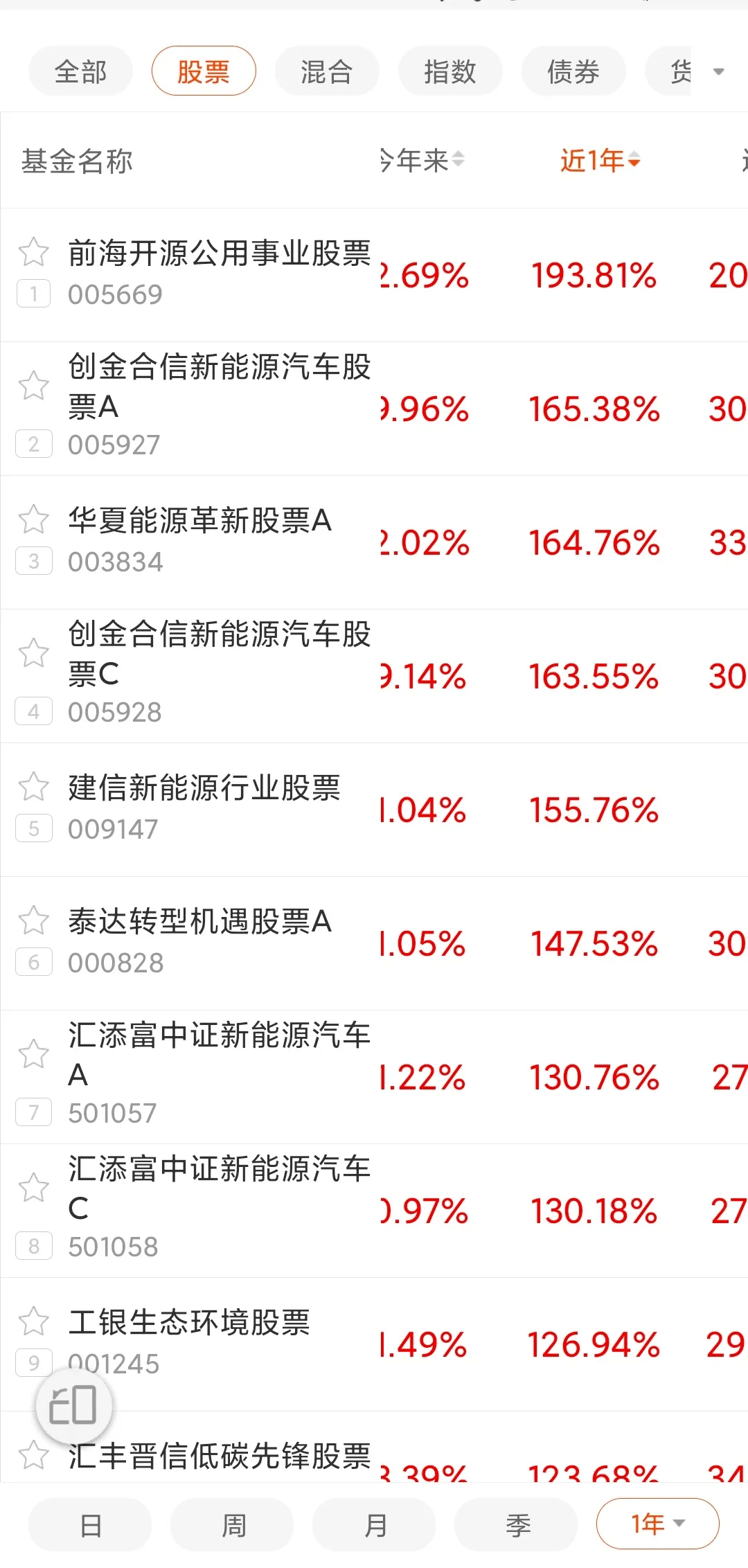Tap the star beside 创金合信新能源汽车股票C
This screenshot has width=748, height=1568.
(33, 653)
